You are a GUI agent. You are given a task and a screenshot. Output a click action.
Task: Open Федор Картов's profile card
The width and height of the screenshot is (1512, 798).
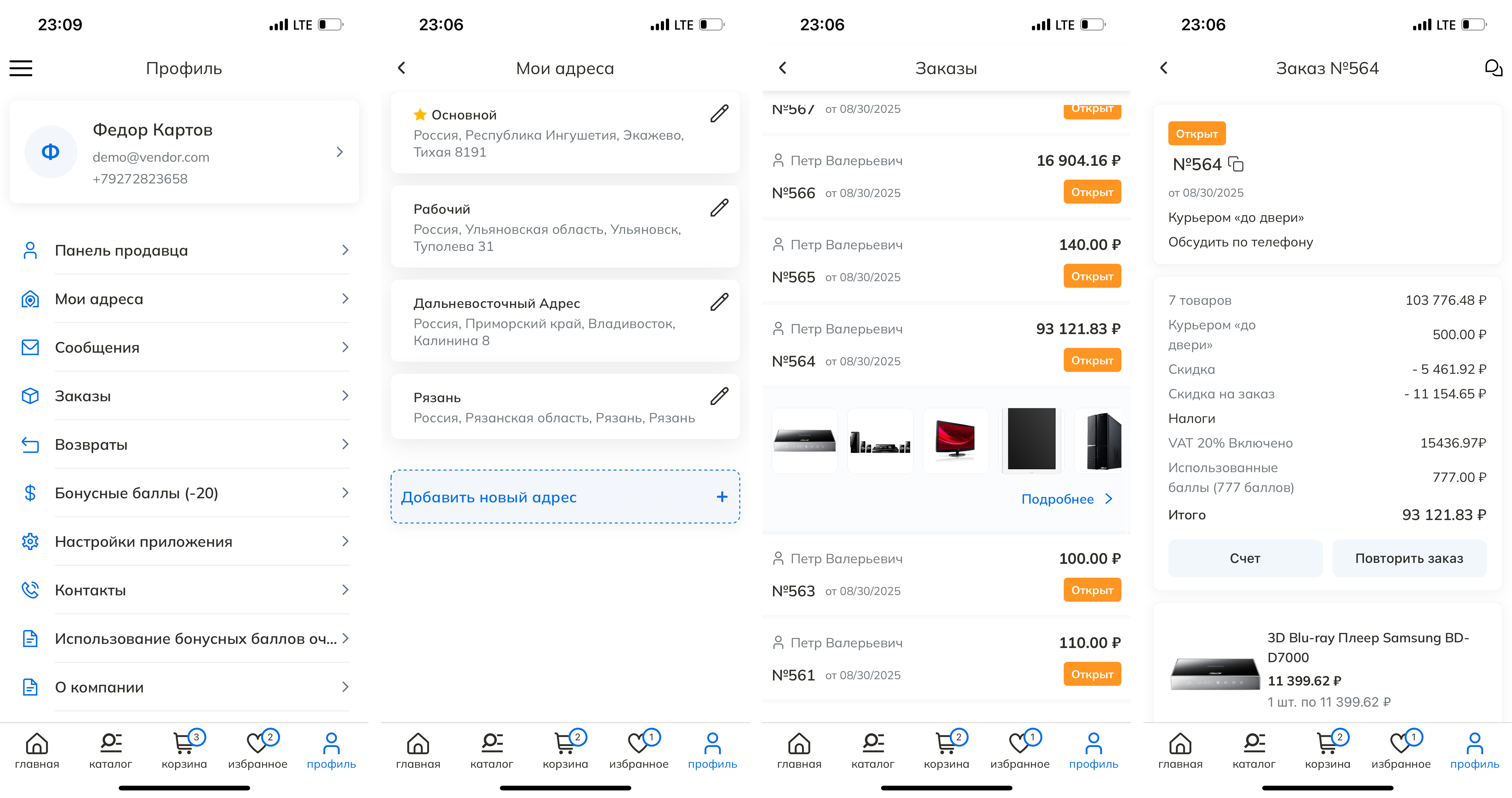(x=184, y=152)
